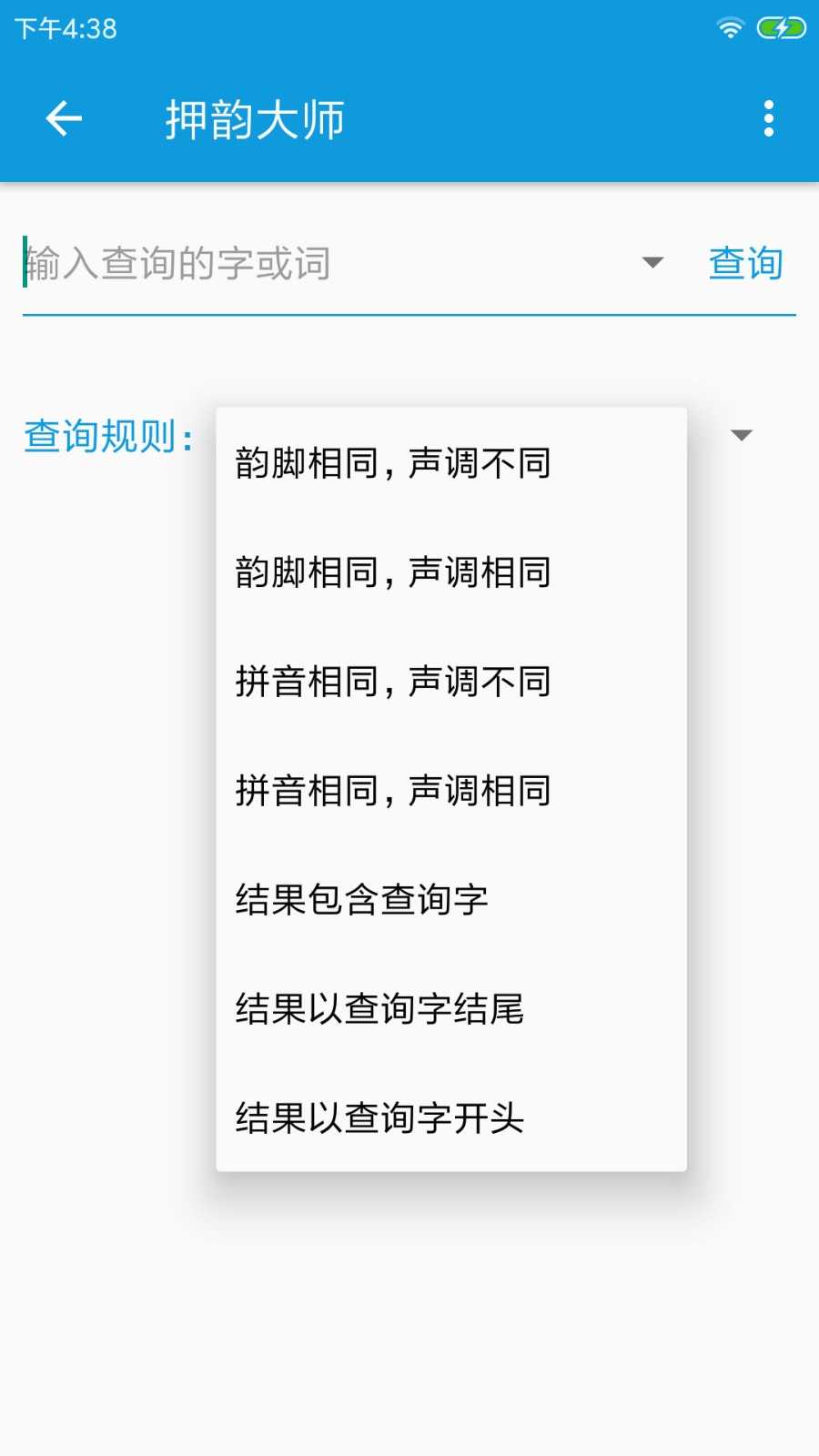Tap the 输入查询的字或词 input field
Screen dimensions: 819x1456
coord(318,264)
